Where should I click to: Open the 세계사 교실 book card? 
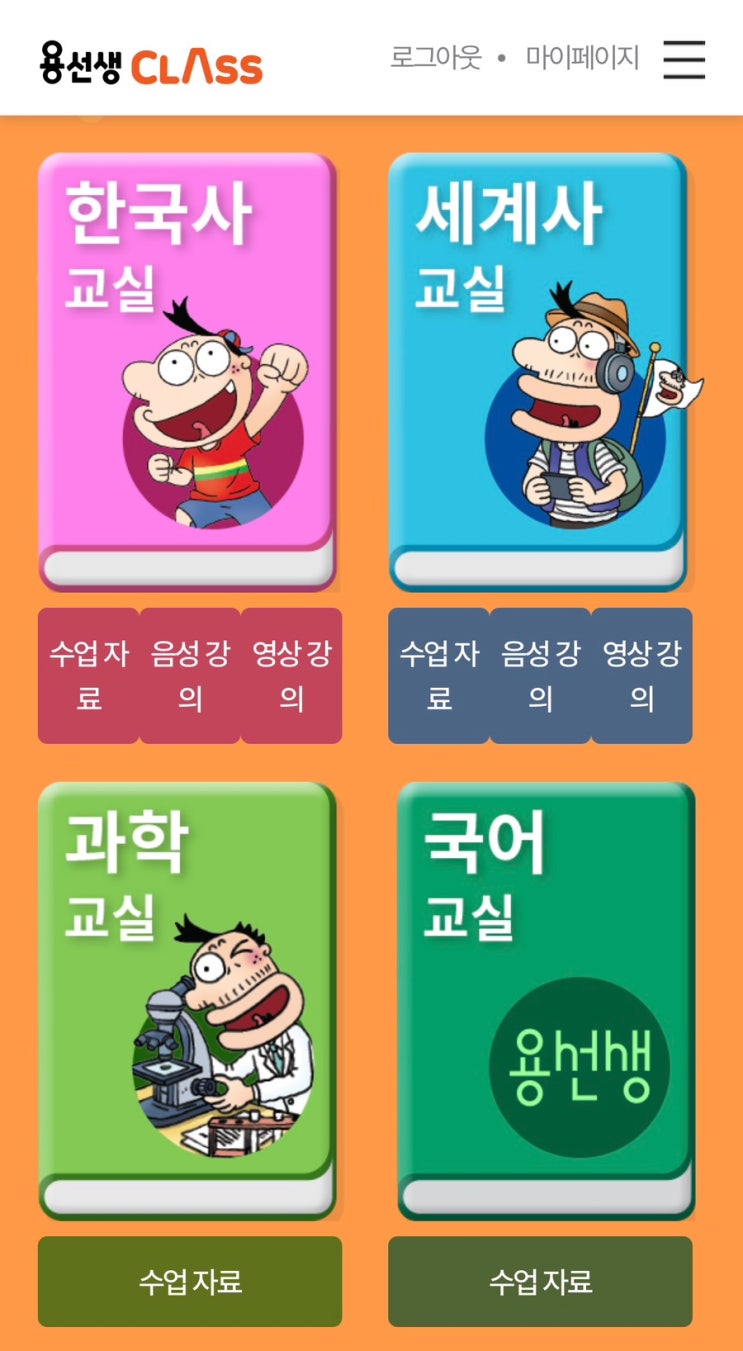[538, 370]
